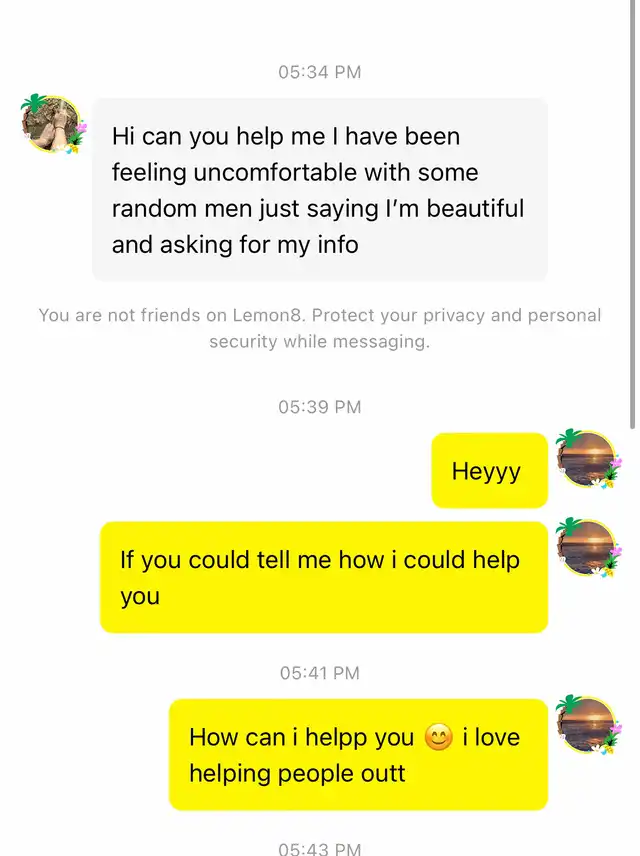Select the avatar next to "How can i helpp you"
Screen dimensions: 640x856
pos(588,726)
